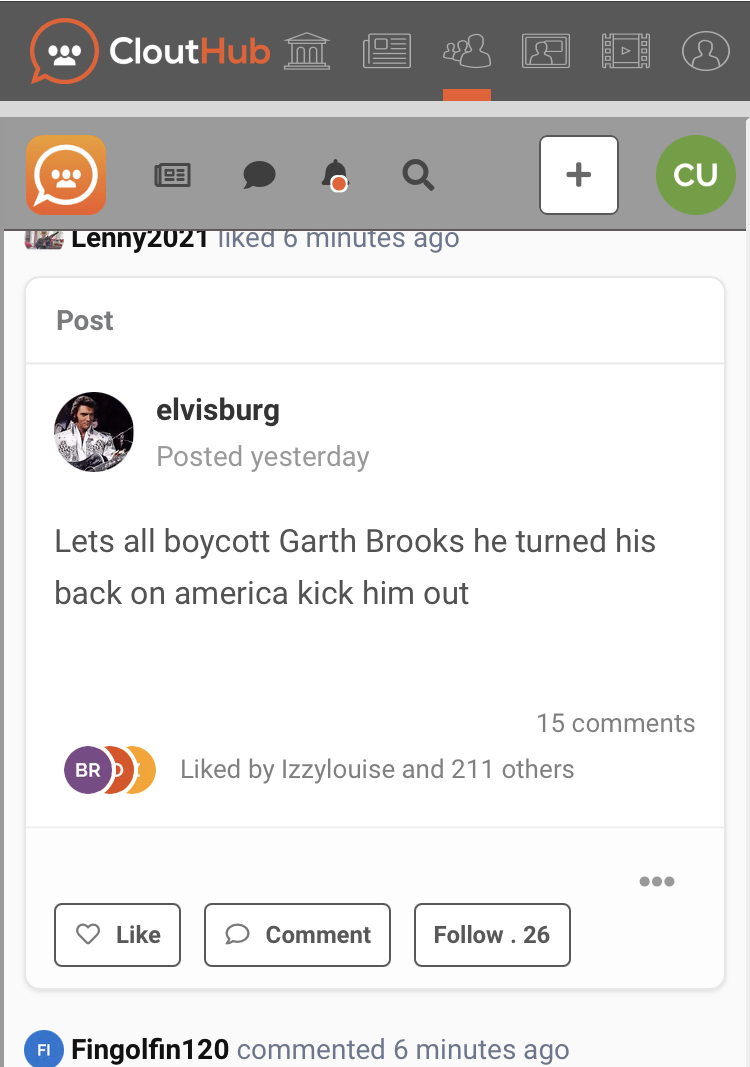Open the video meeting icon

pos(546,50)
